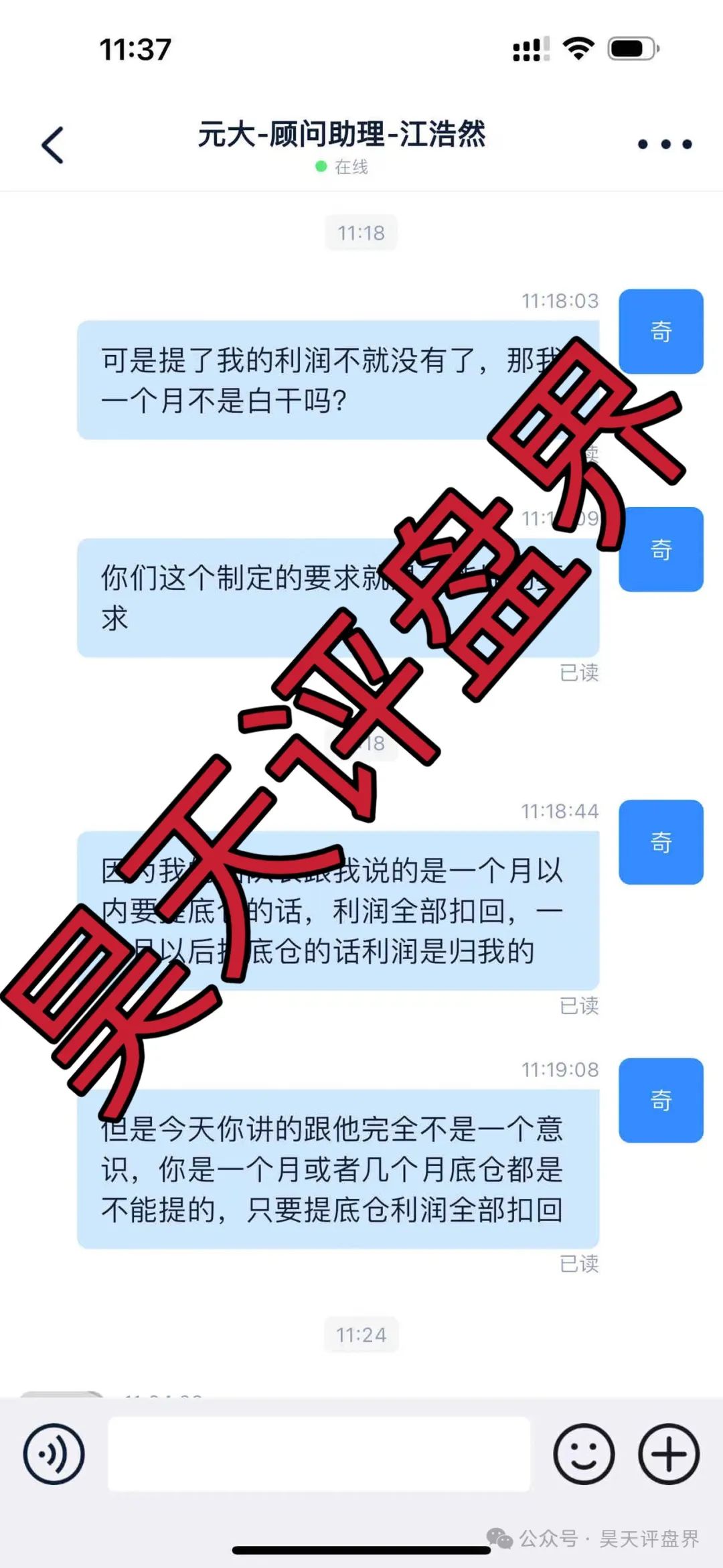This screenshot has height=1568, width=723.
Task: Focus the message text field
Action: (x=319, y=1454)
